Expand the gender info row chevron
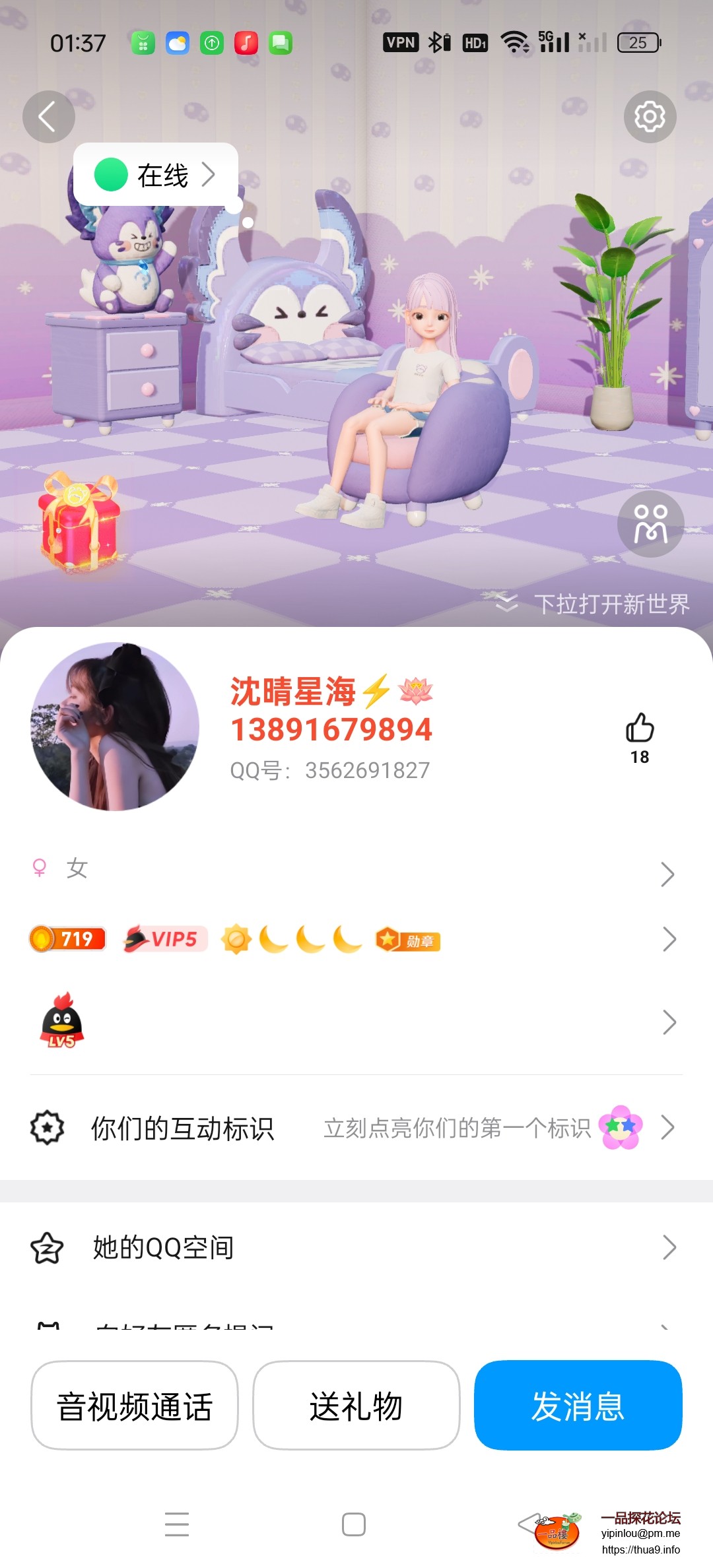 (667, 874)
